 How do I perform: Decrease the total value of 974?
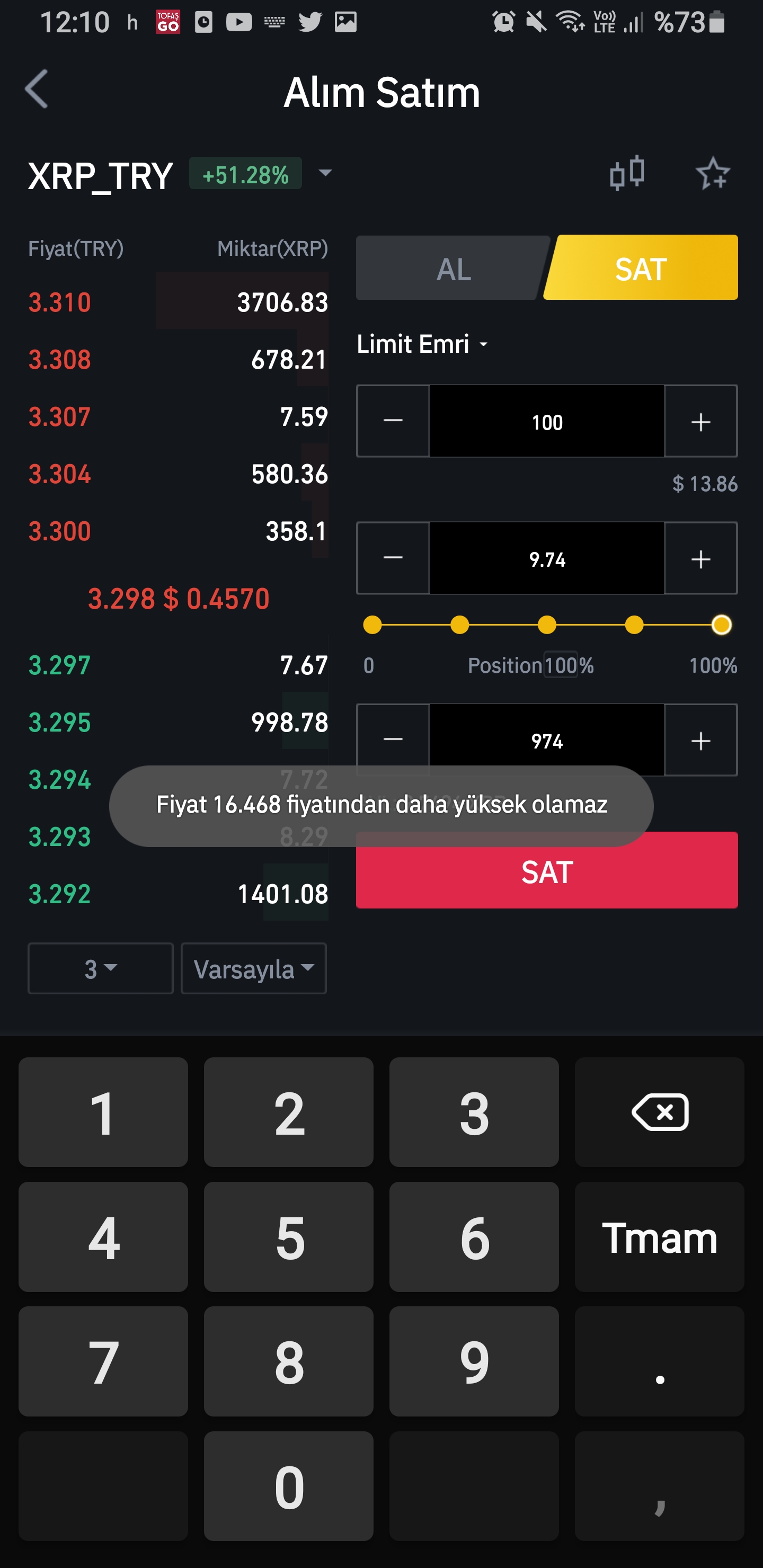(393, 740)
